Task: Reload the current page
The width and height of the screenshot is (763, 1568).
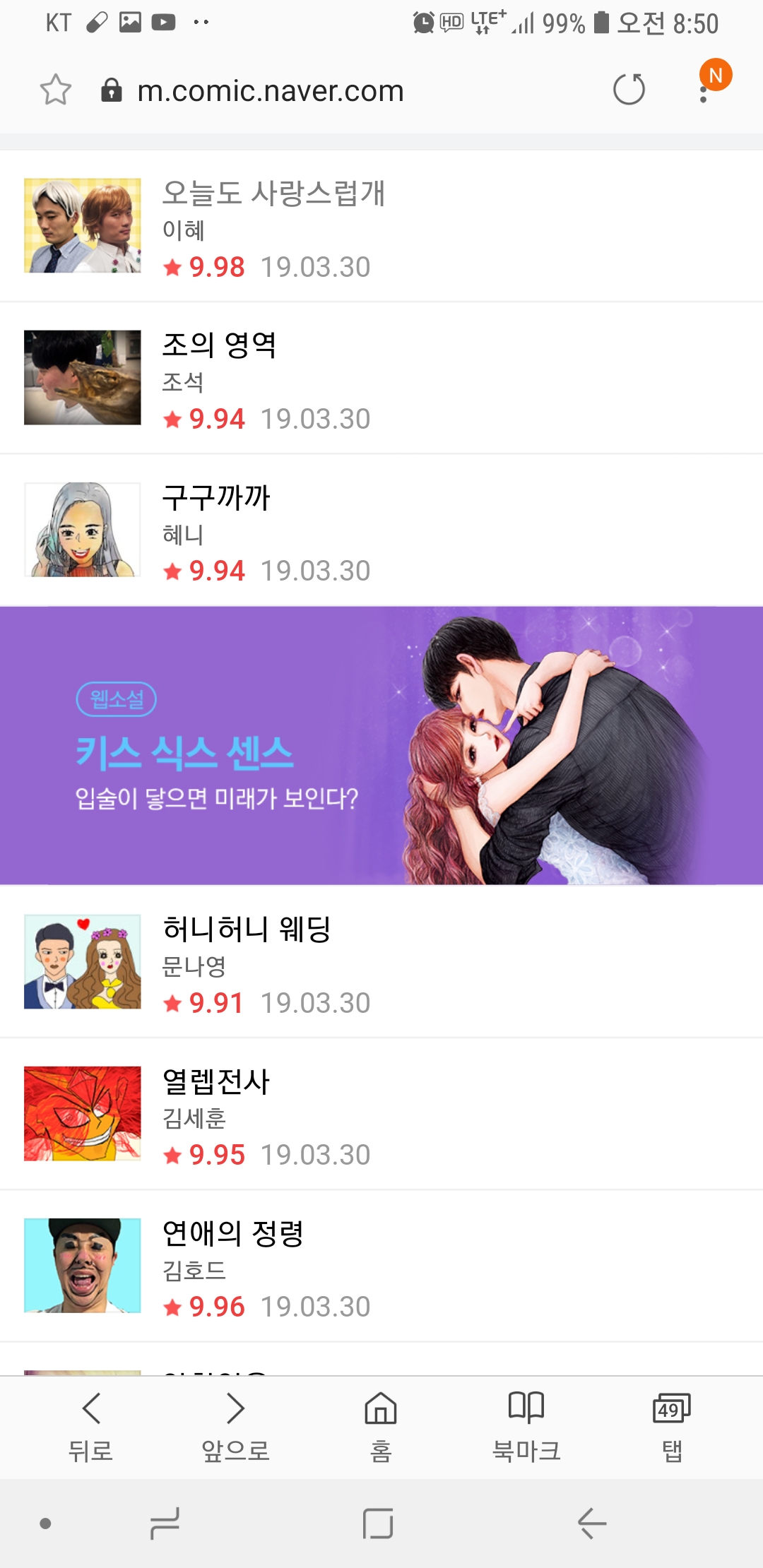Action: tap(629, 90)
